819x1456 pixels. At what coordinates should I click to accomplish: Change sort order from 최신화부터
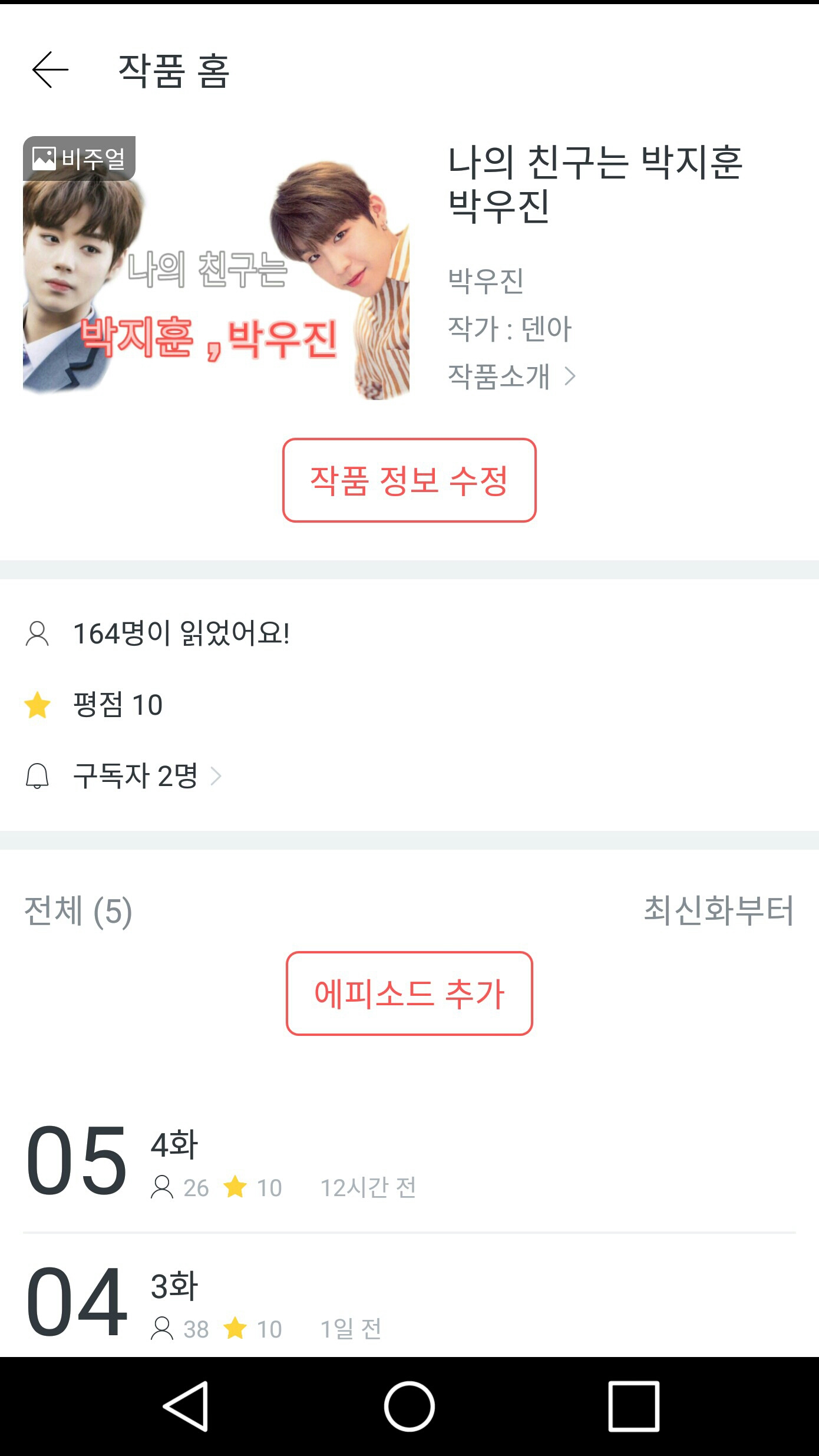[x=718, y=910]
